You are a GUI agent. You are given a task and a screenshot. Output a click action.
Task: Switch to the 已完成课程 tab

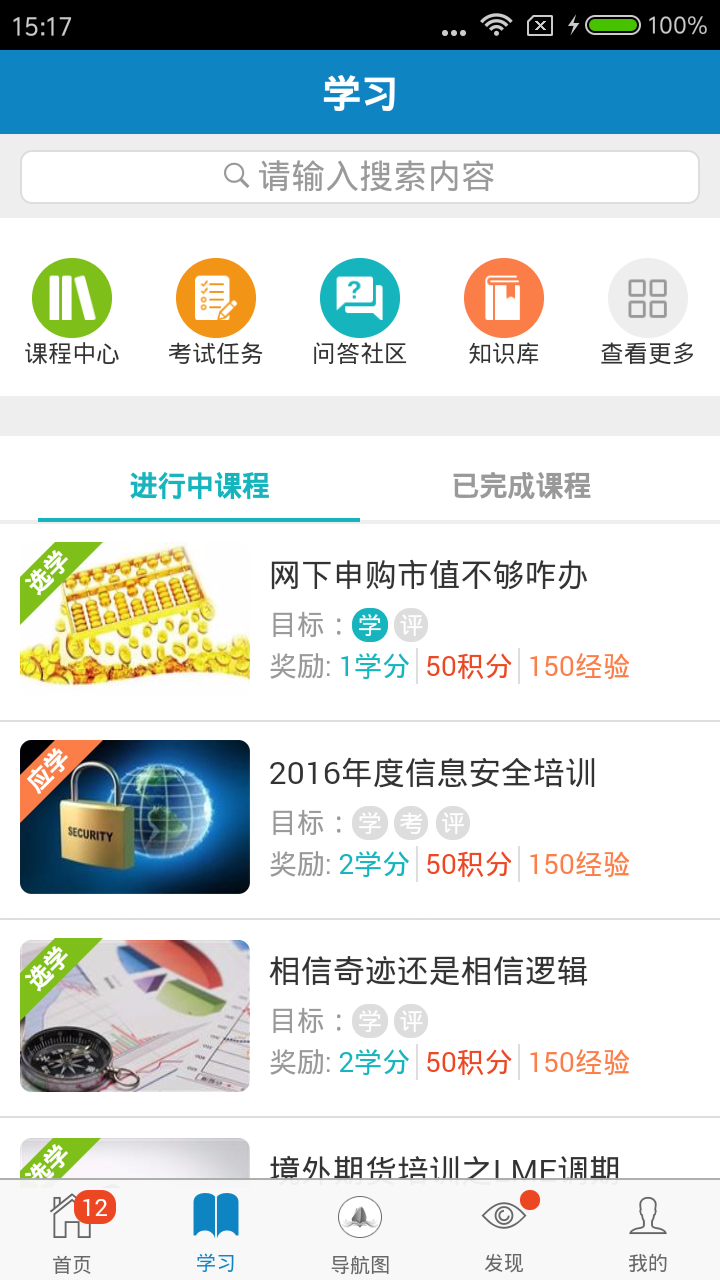click(x=520, y=488)
